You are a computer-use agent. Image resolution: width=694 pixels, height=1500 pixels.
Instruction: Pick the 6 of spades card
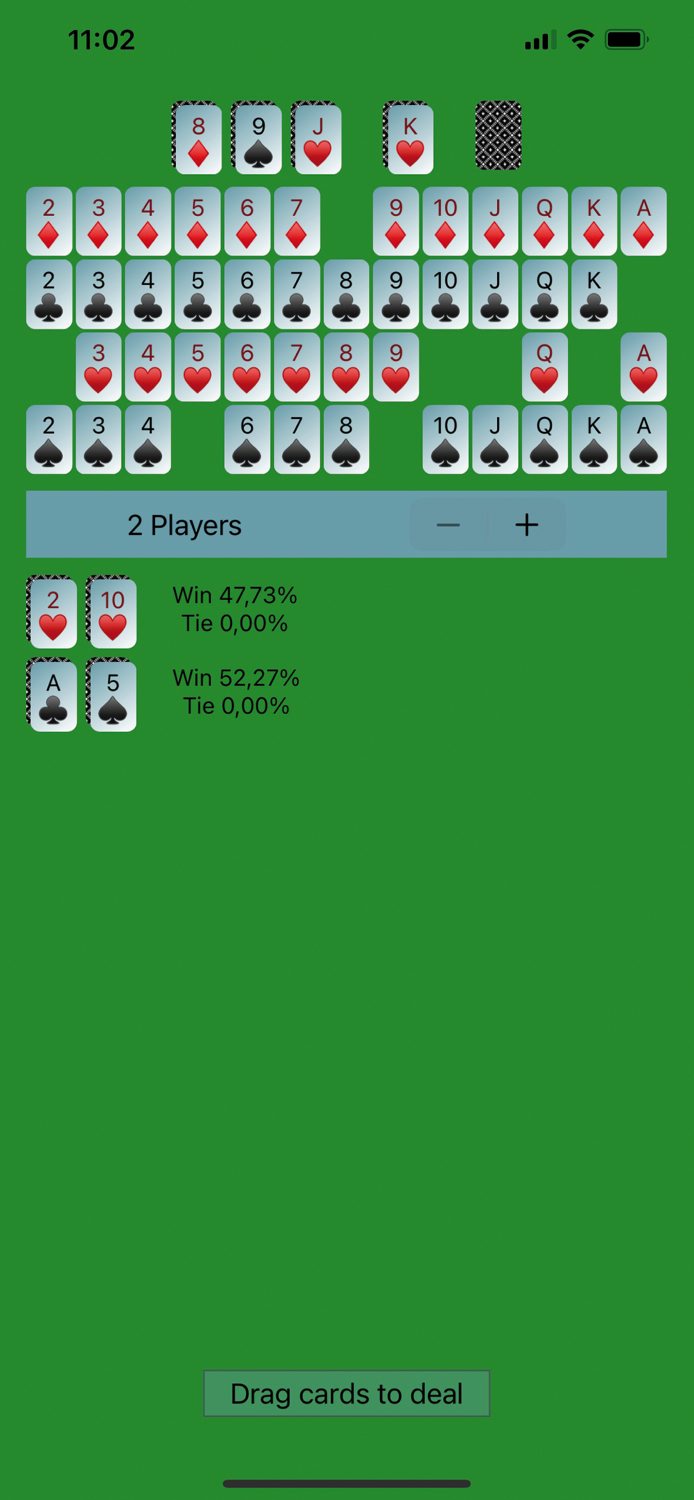coord(247,439)
